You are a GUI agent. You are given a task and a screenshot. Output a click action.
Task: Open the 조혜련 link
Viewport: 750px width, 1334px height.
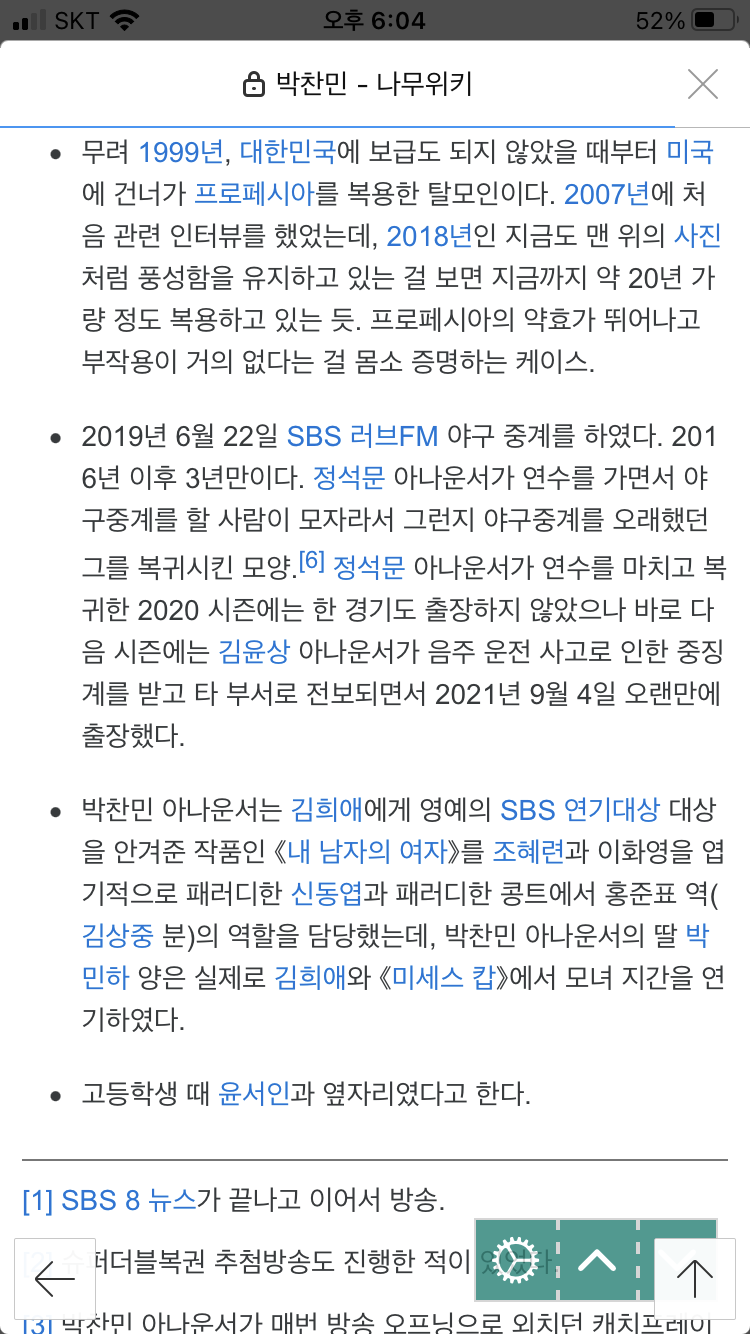point(528,851)
